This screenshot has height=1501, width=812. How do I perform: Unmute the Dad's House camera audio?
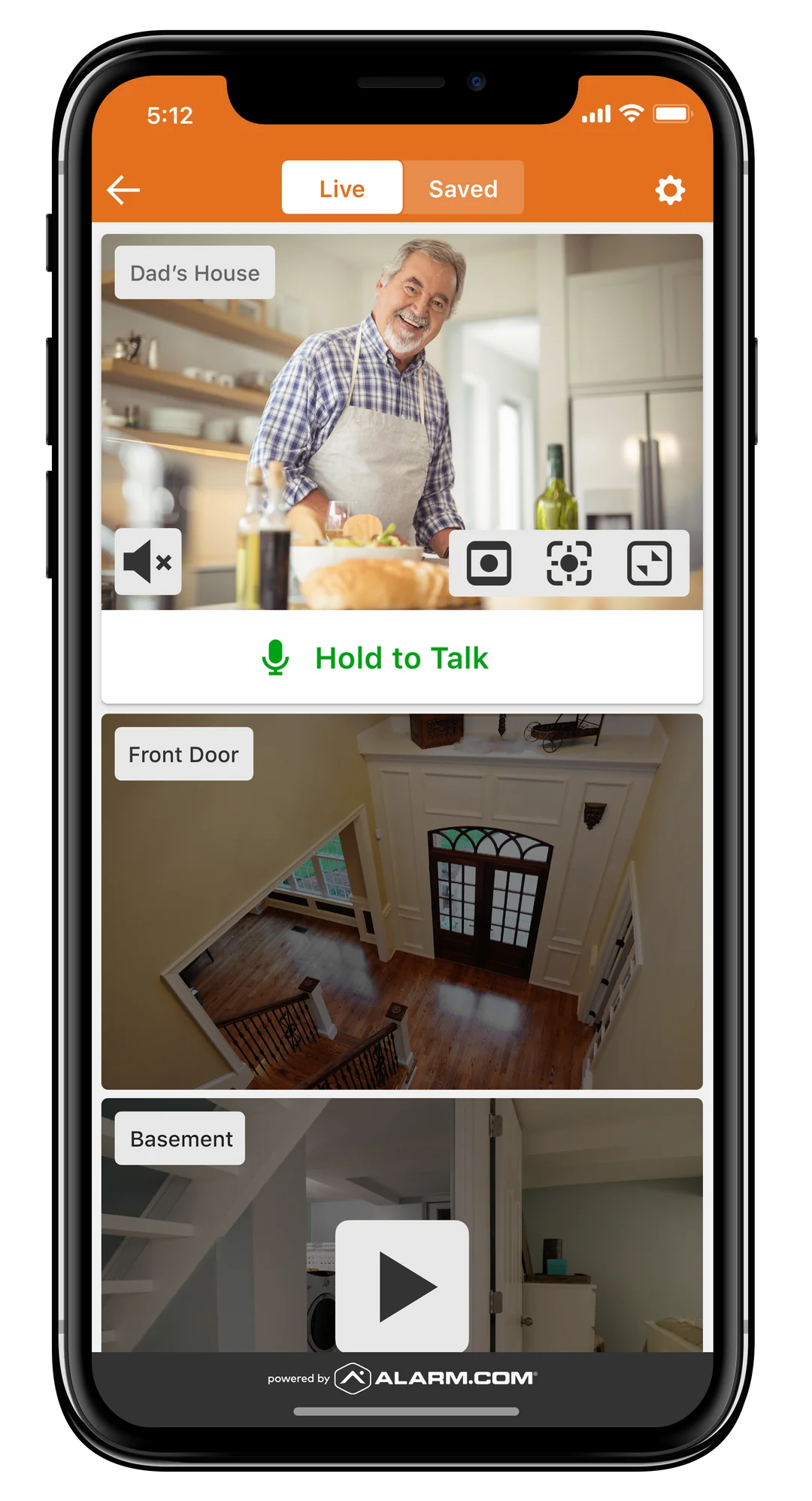click(148, 562)
